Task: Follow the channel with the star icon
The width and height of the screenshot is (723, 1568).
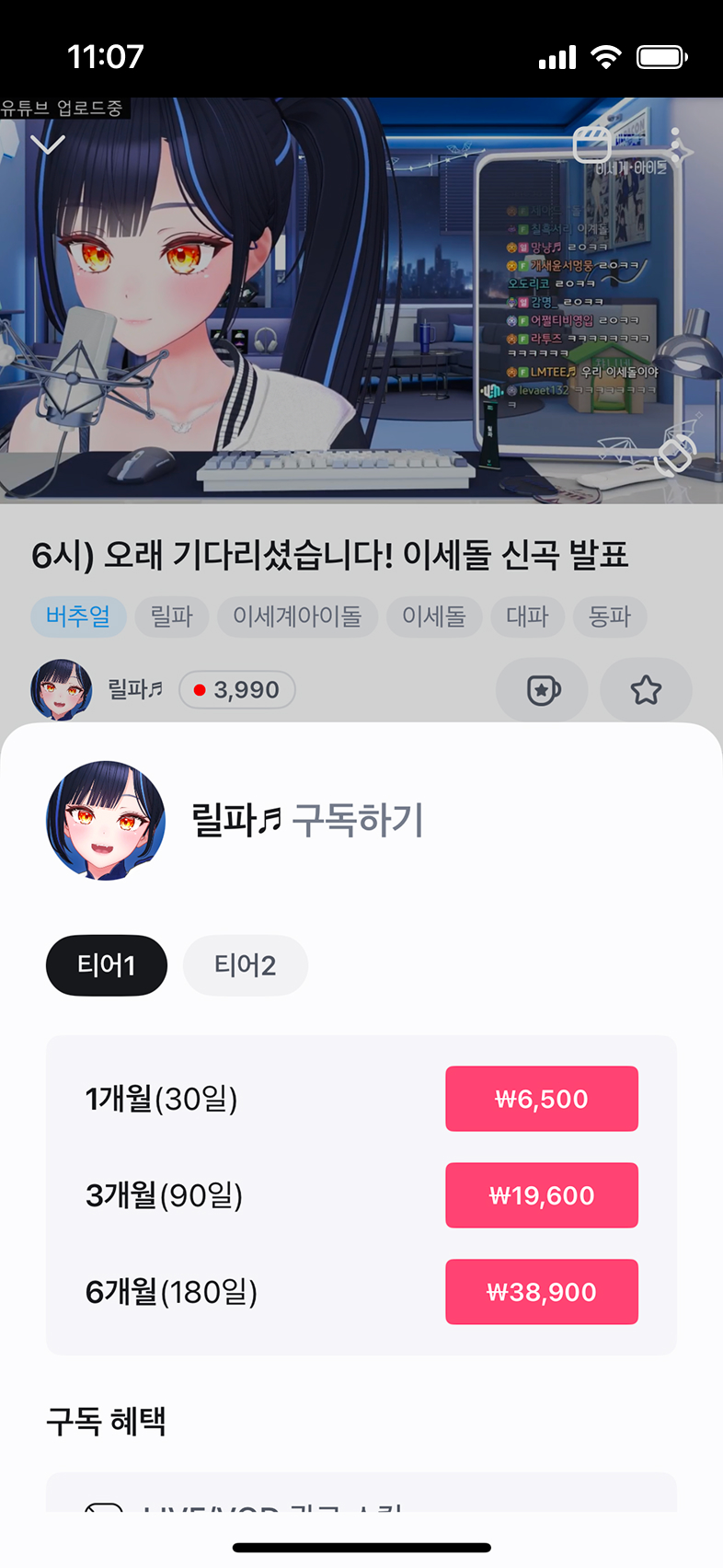Action: click(646, 689)
